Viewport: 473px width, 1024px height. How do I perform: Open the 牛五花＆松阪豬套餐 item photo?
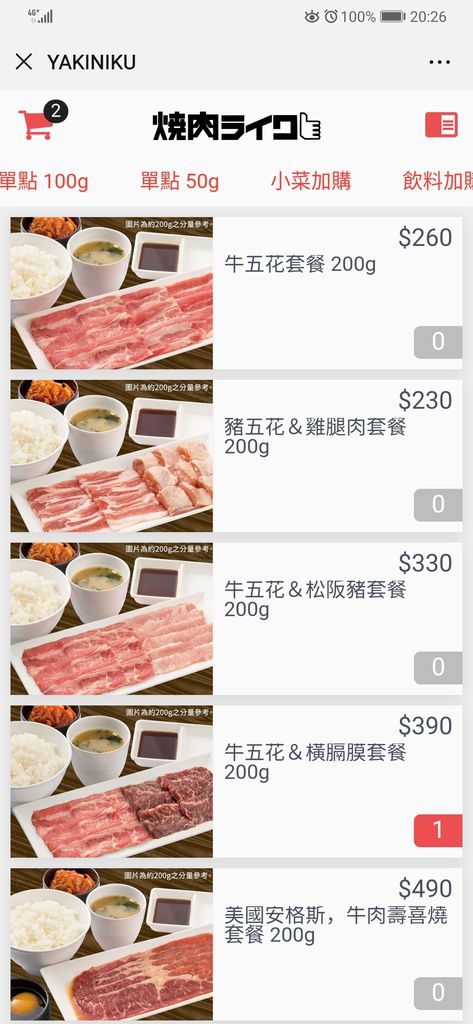(x=112, y=618)
